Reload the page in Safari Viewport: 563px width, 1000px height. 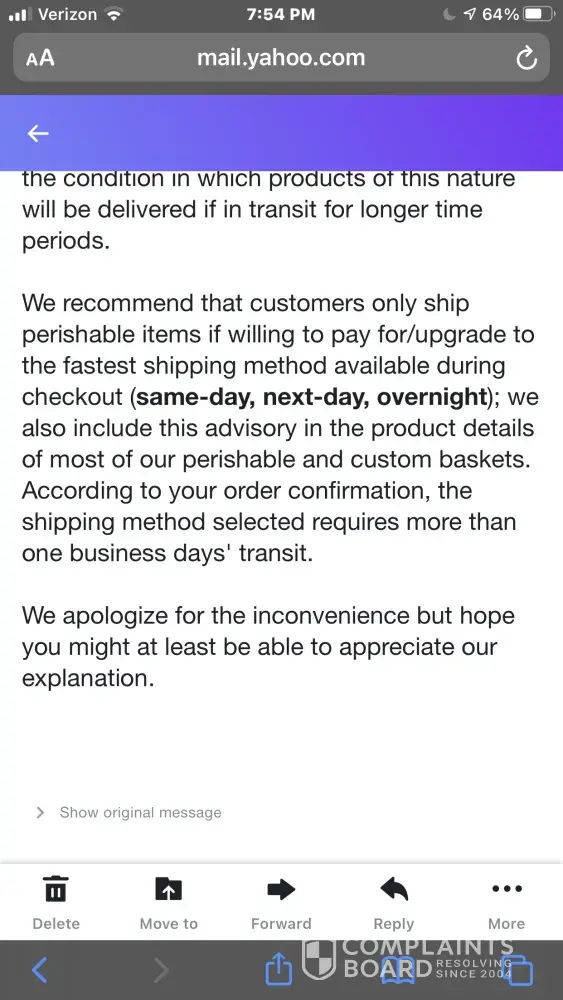click(526, 58)
